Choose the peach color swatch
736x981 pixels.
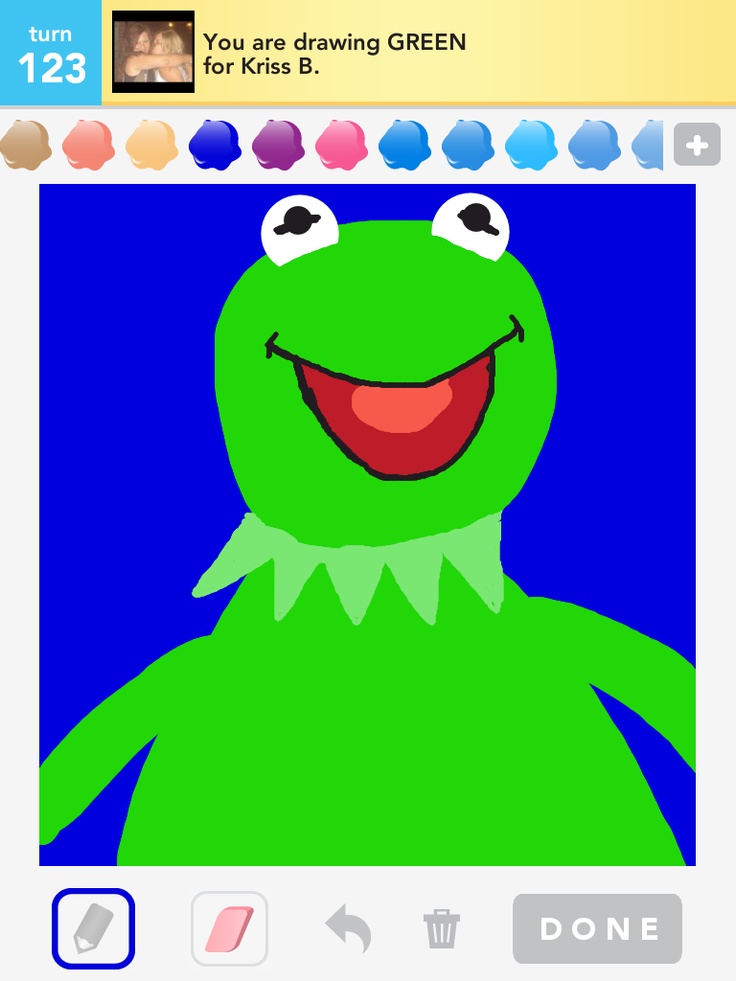pyautogui.click(x=151, y=145)
